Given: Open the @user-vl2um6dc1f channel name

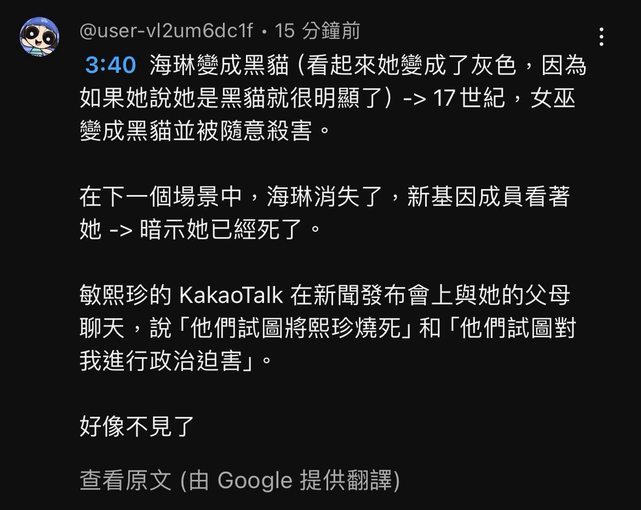Looking at the screenshot, I should point(166,31).
